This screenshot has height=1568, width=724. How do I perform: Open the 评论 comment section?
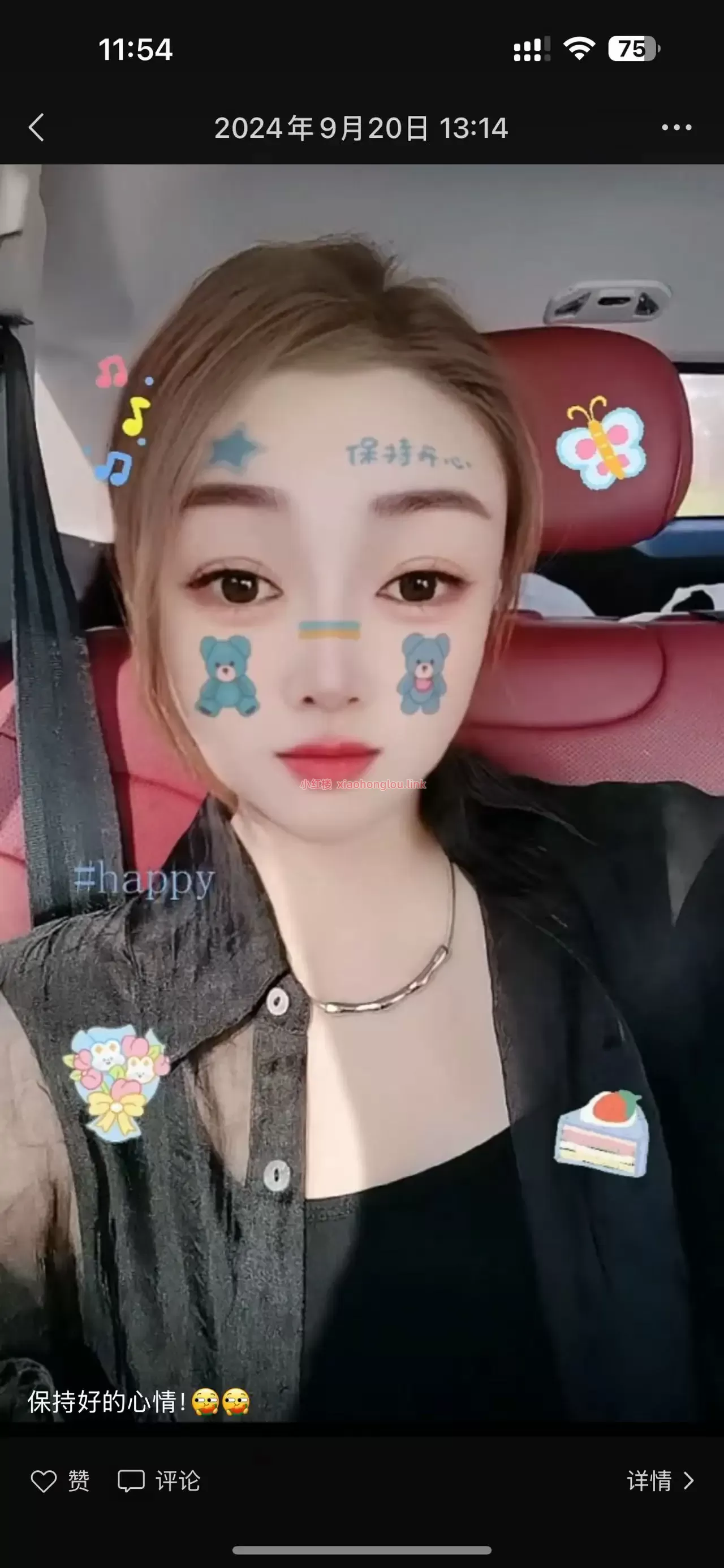(159, 1480)
